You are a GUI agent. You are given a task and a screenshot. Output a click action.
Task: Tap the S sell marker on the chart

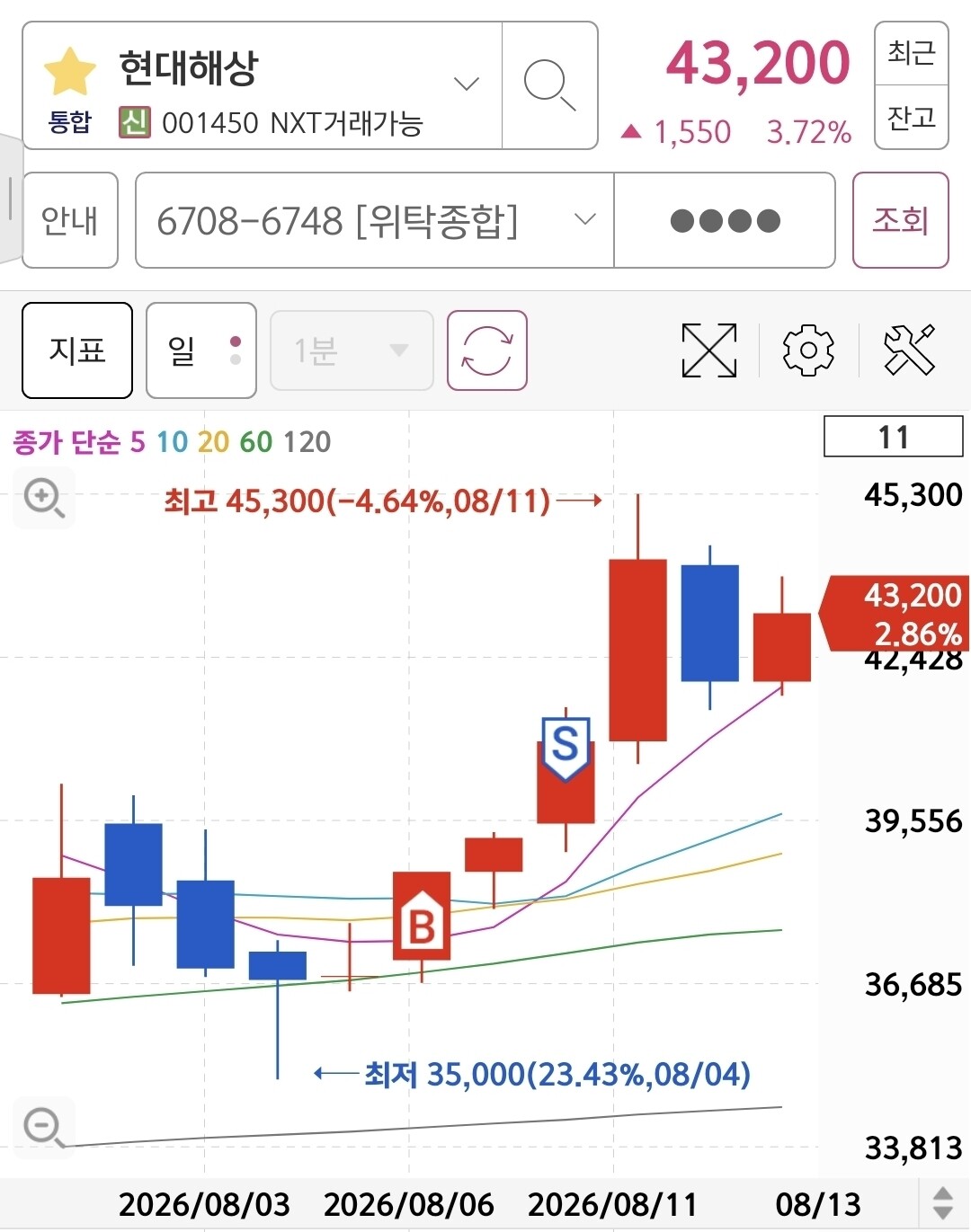(565, 748)
